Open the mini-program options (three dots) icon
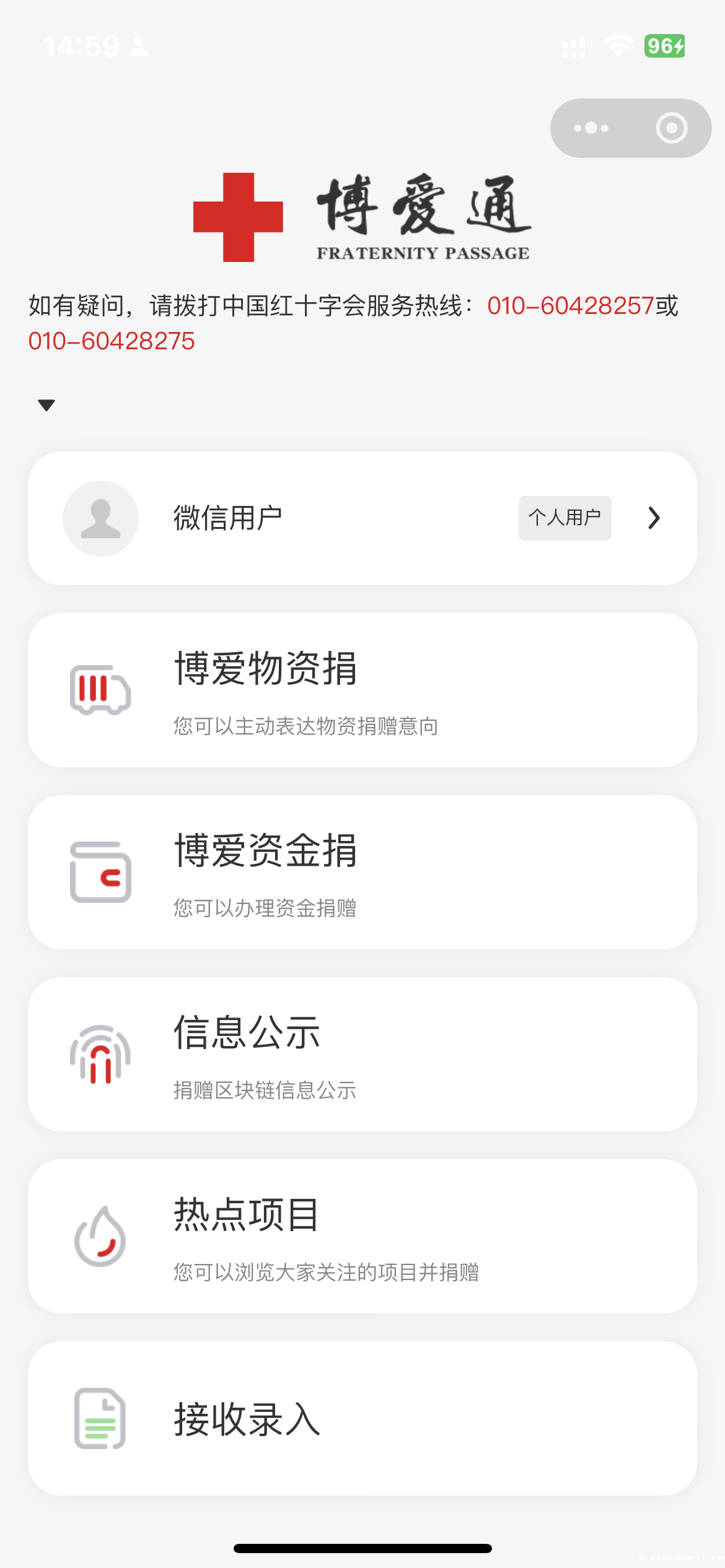Screen dimensions: 725x1568 (589, 128)
